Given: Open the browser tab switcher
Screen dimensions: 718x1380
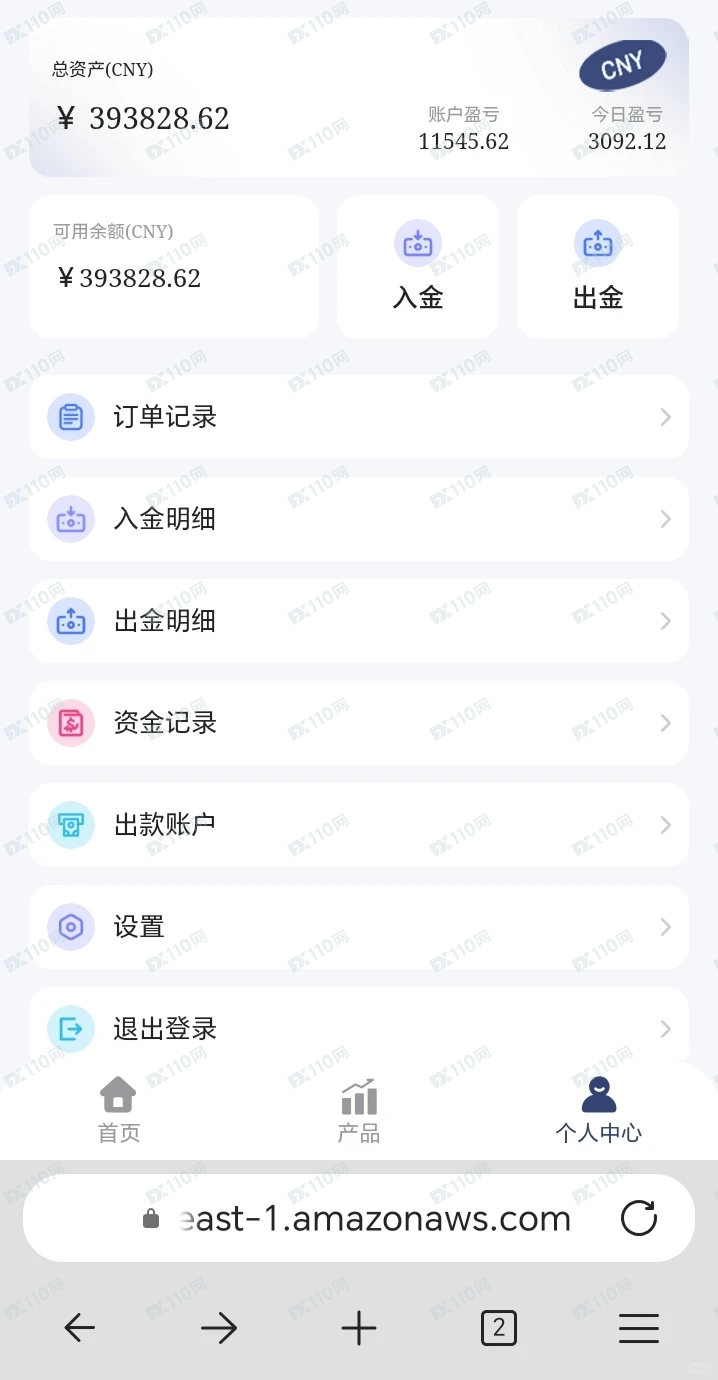Looking at the screenshot, I should pyautogui.click(x=499, y=1328).
